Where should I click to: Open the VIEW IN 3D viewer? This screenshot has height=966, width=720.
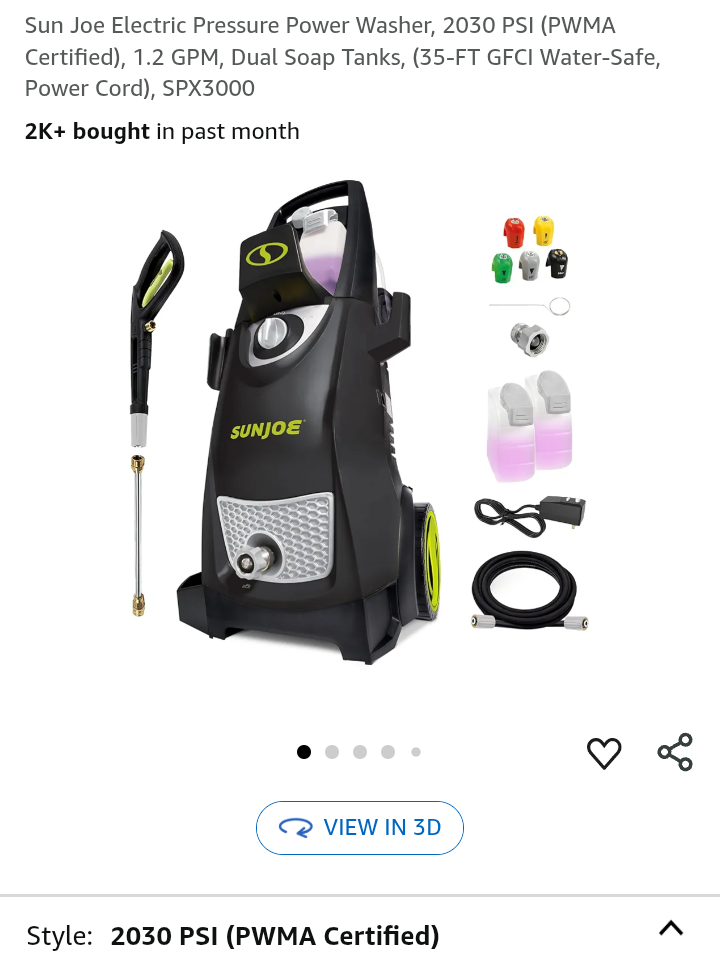360,828
